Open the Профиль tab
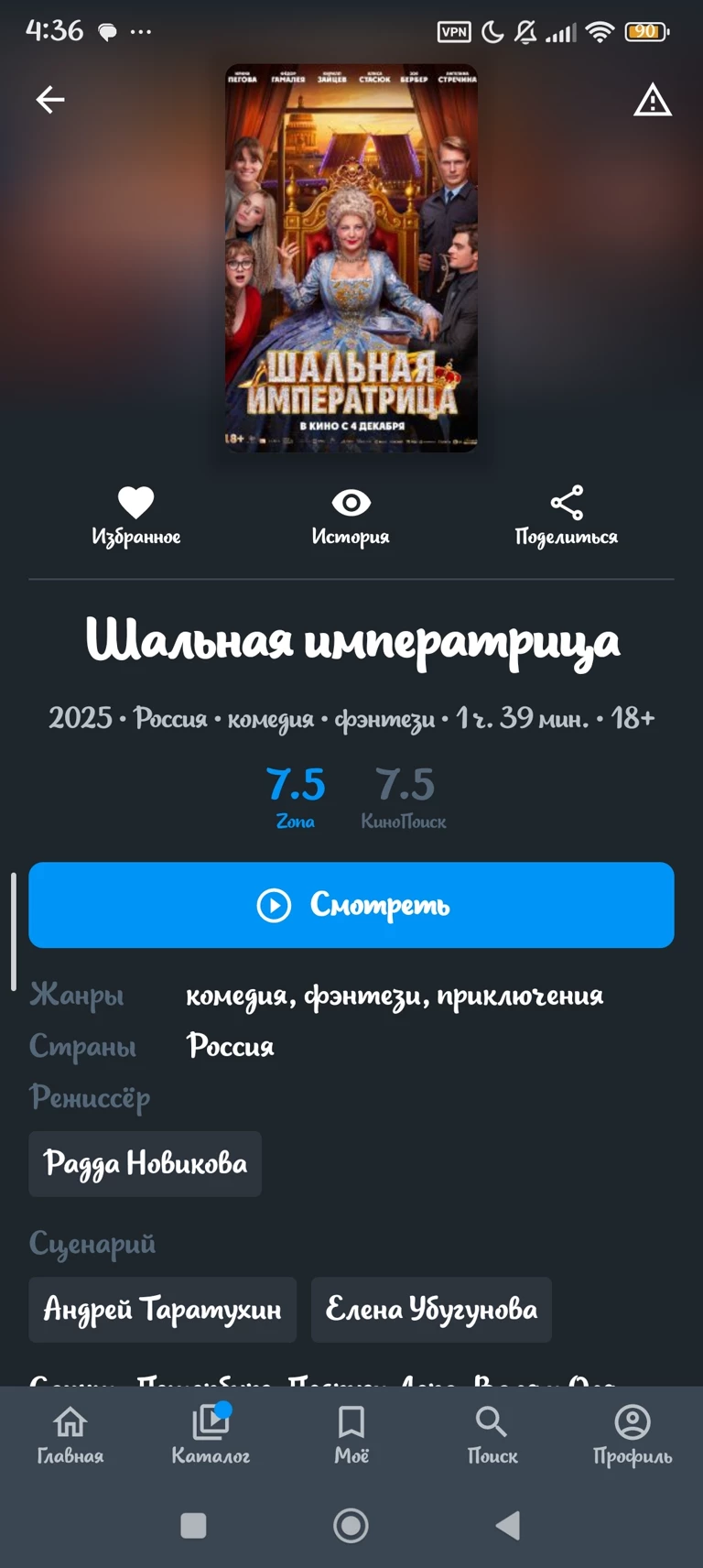Image resolution: width=703 pixels, height=1568 pixels. [632, 1435]
